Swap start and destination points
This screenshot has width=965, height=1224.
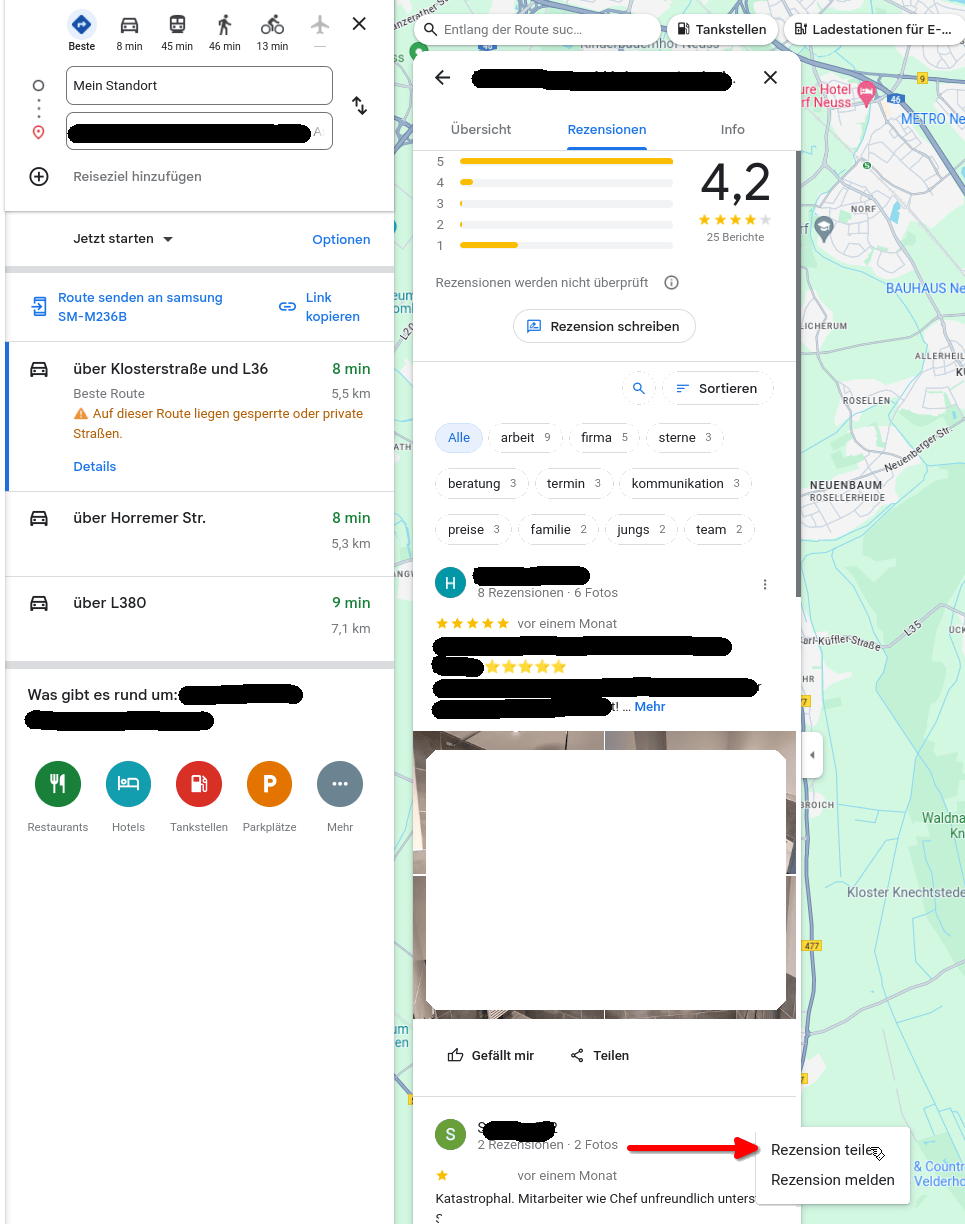click(x=359, y=106)
